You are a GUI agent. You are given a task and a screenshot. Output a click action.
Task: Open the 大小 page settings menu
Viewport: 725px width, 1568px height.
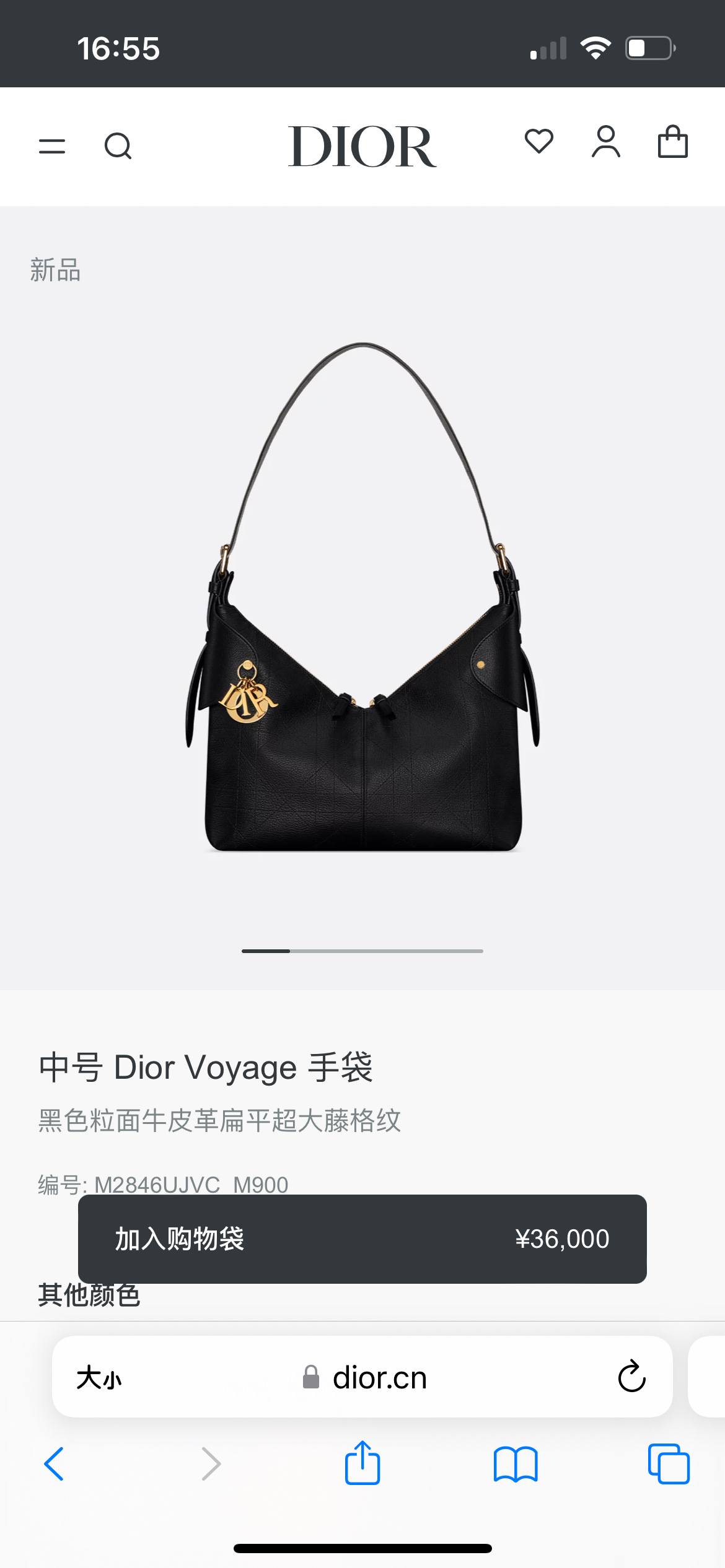point(99,1378)
